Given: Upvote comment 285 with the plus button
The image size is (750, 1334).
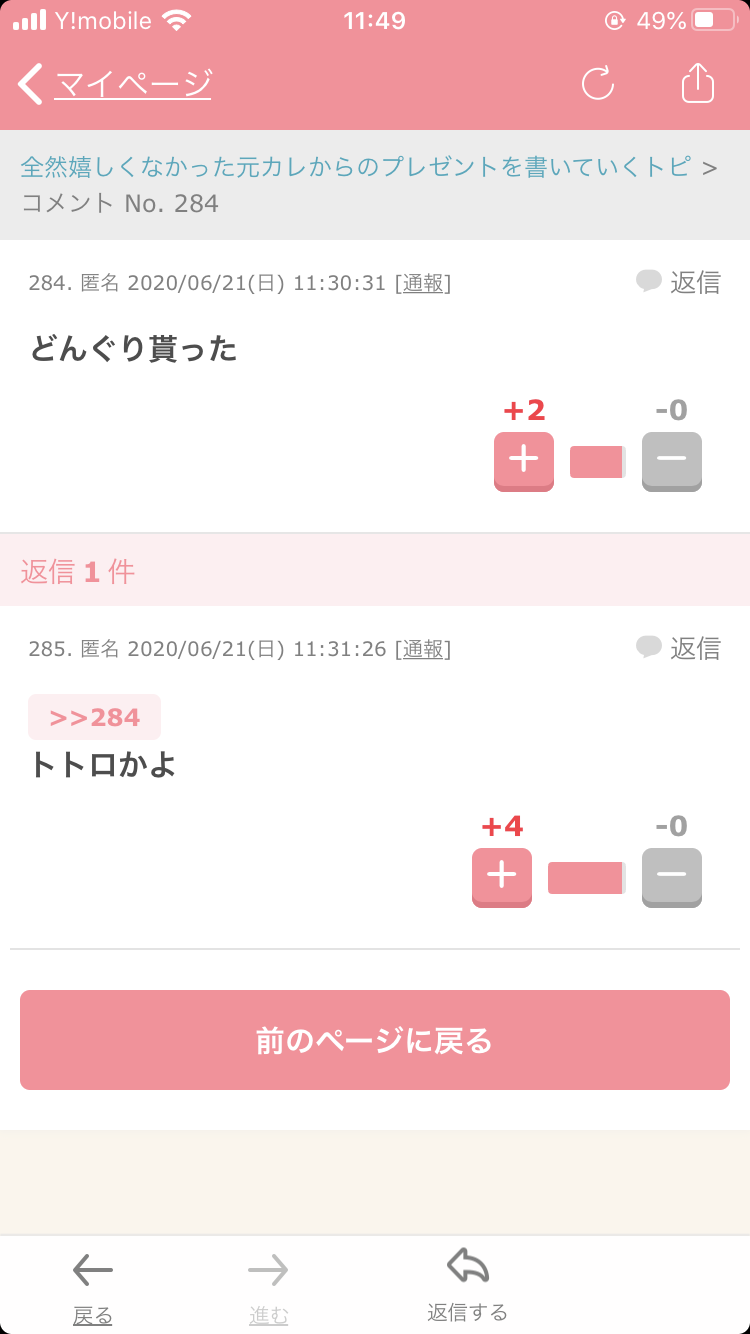Looking at the screenshot, I should tap(502, 877).
